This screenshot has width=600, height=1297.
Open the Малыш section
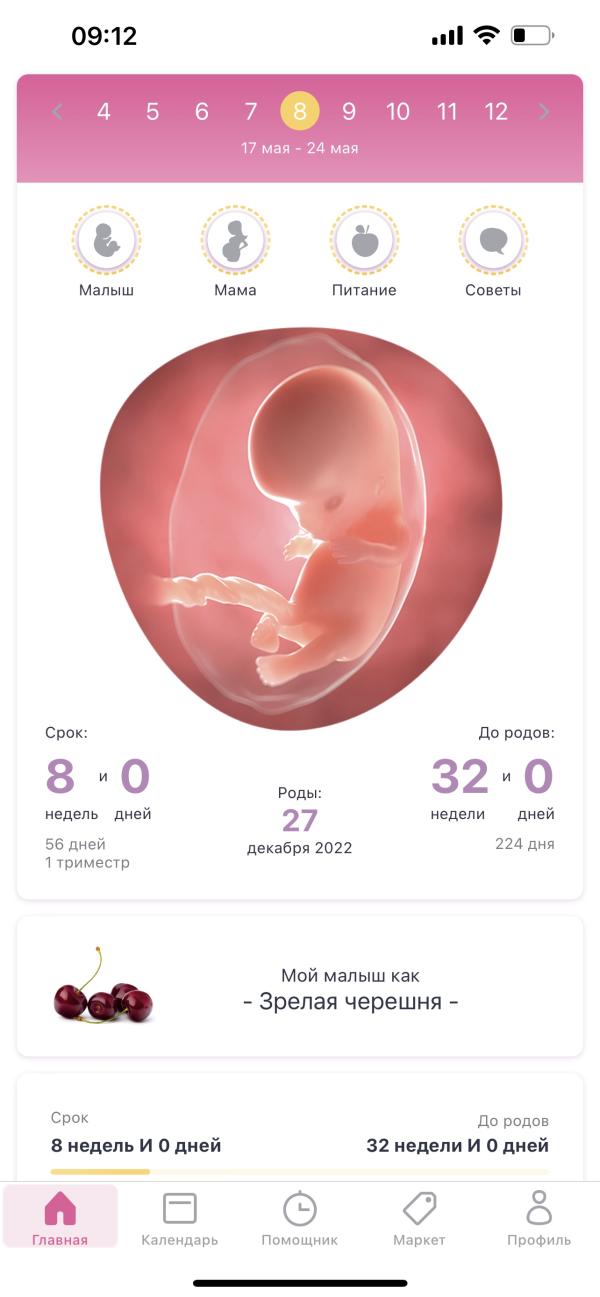pos(106,252)
